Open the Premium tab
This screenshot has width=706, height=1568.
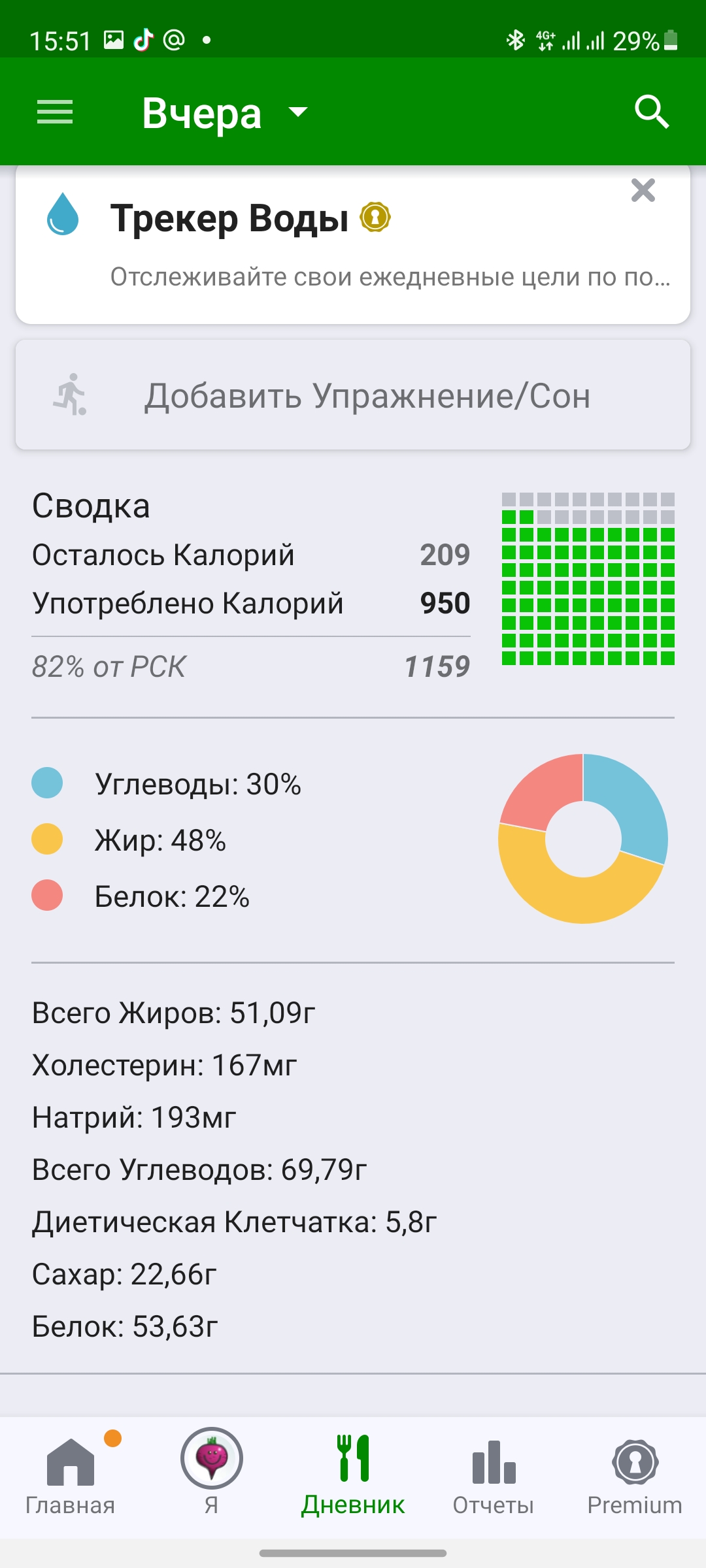[635, 1477]
